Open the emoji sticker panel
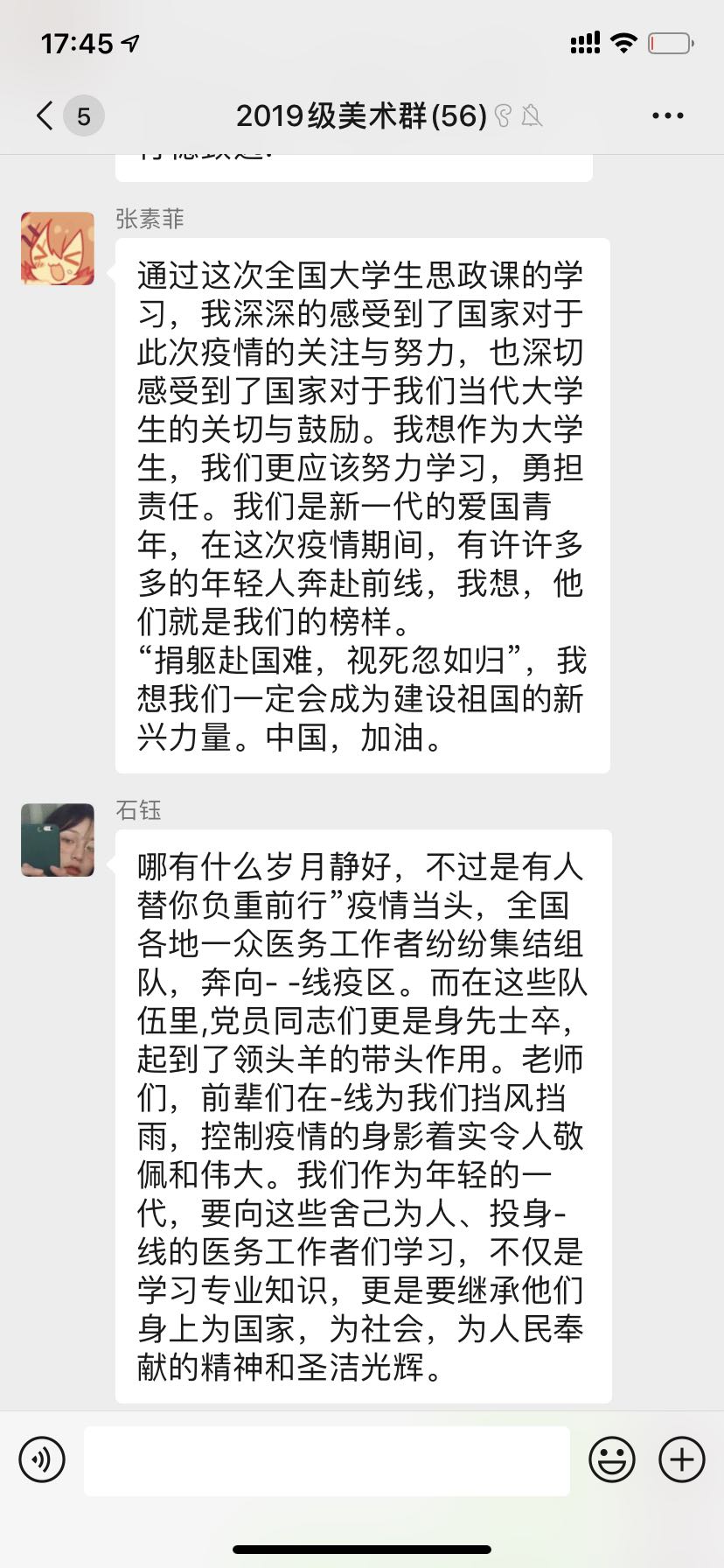This screenshot has width=724, height=1568. click(x=611, y=1459)
